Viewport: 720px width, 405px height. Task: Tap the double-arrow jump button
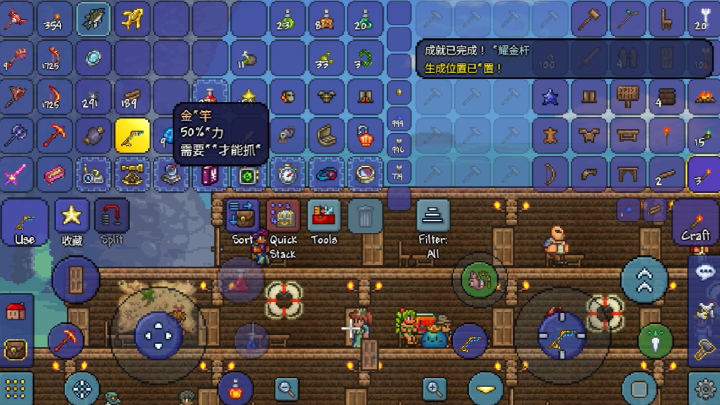pos(644,280)
